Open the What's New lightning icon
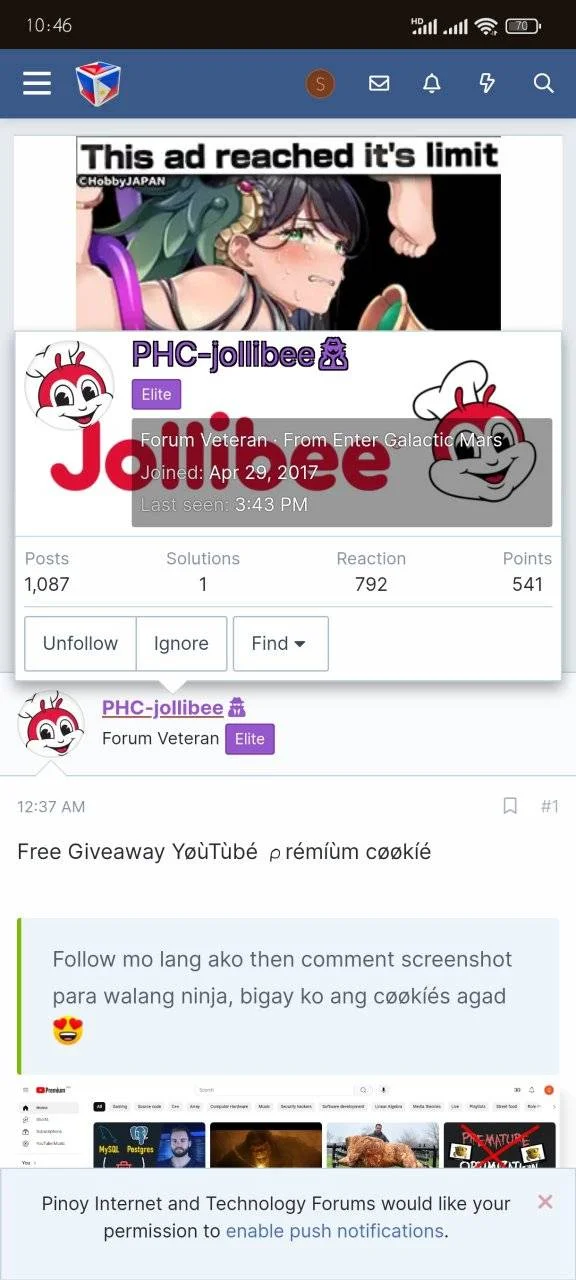 pos(487,84)
